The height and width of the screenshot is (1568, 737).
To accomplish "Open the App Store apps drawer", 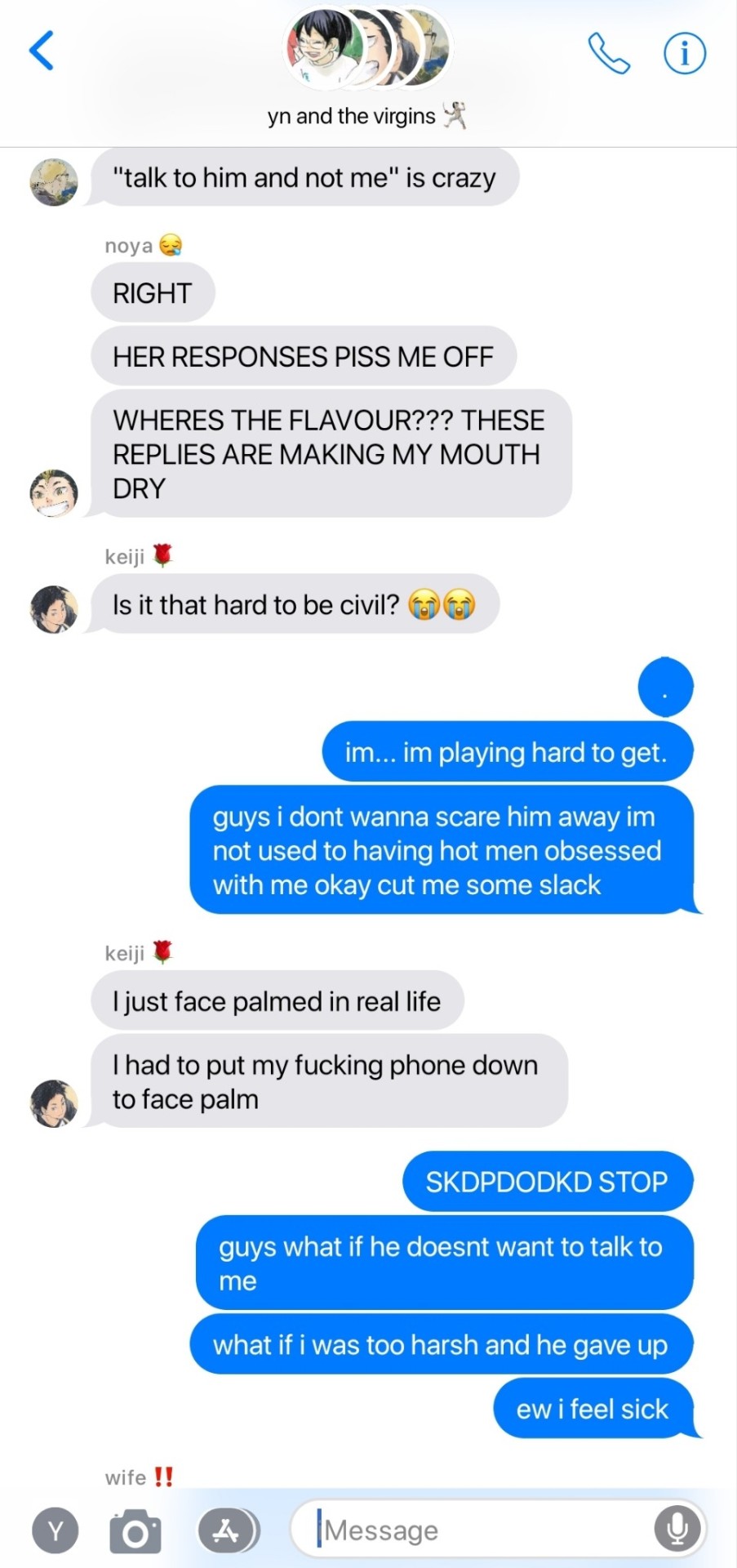I will [x=226, y=1530].
